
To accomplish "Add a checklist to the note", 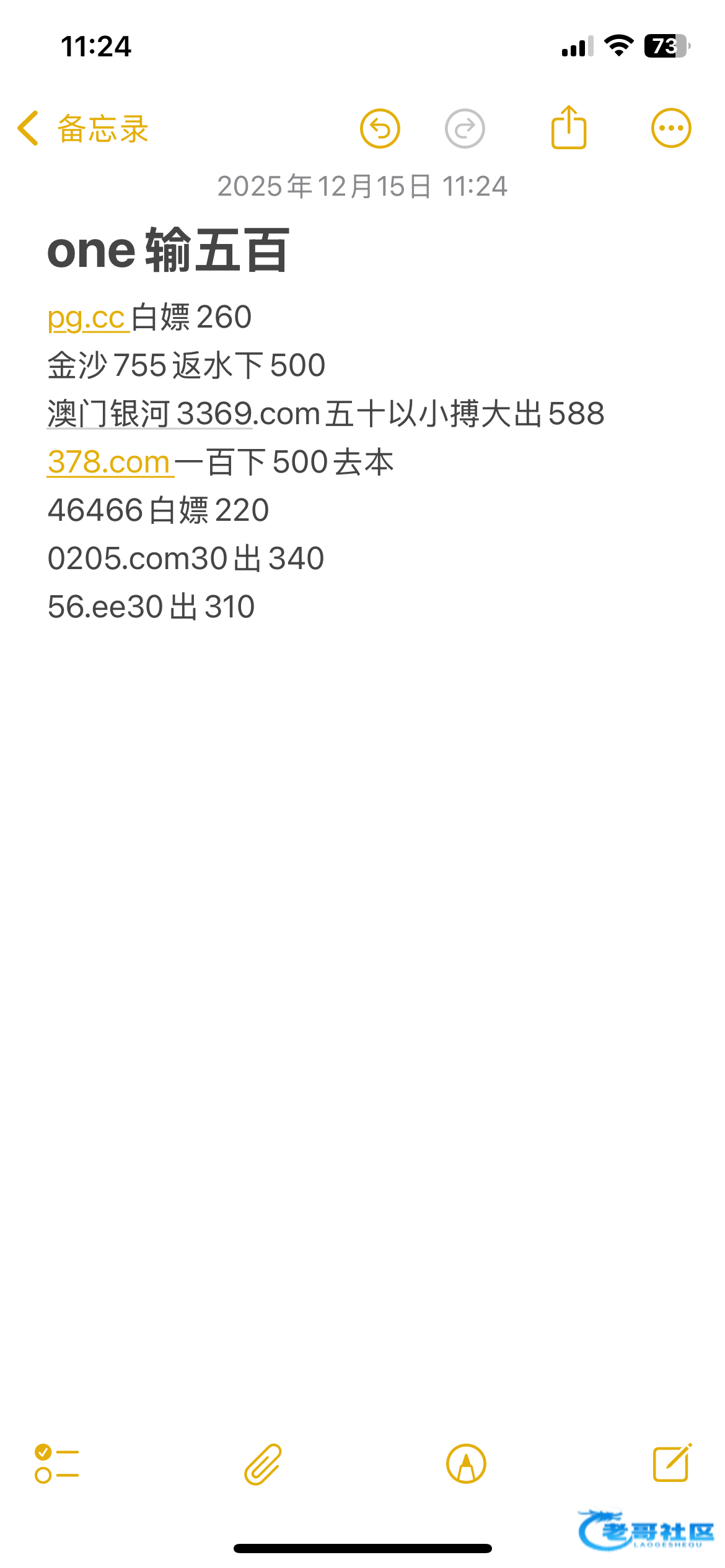I will point(57,1464).
